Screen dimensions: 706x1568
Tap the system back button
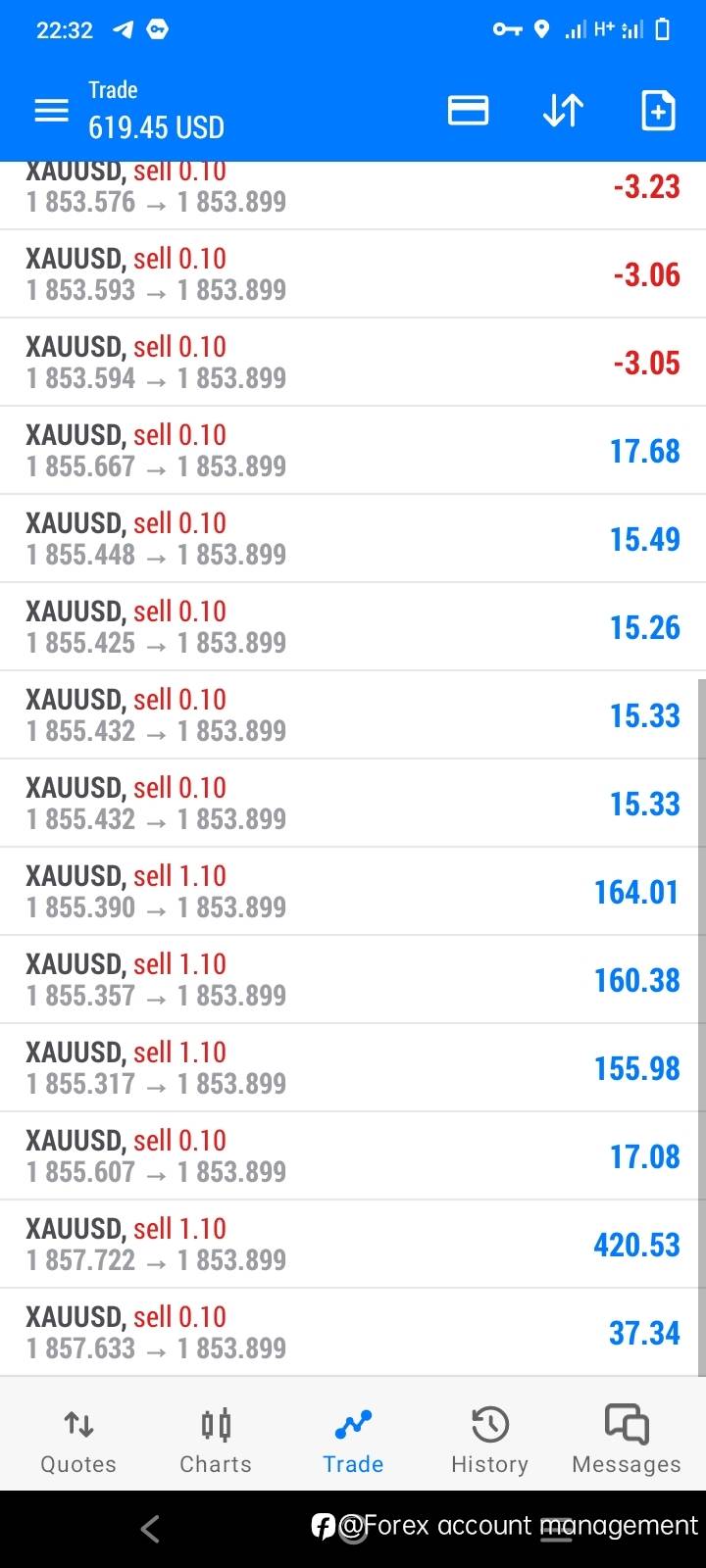point(150,1529)
